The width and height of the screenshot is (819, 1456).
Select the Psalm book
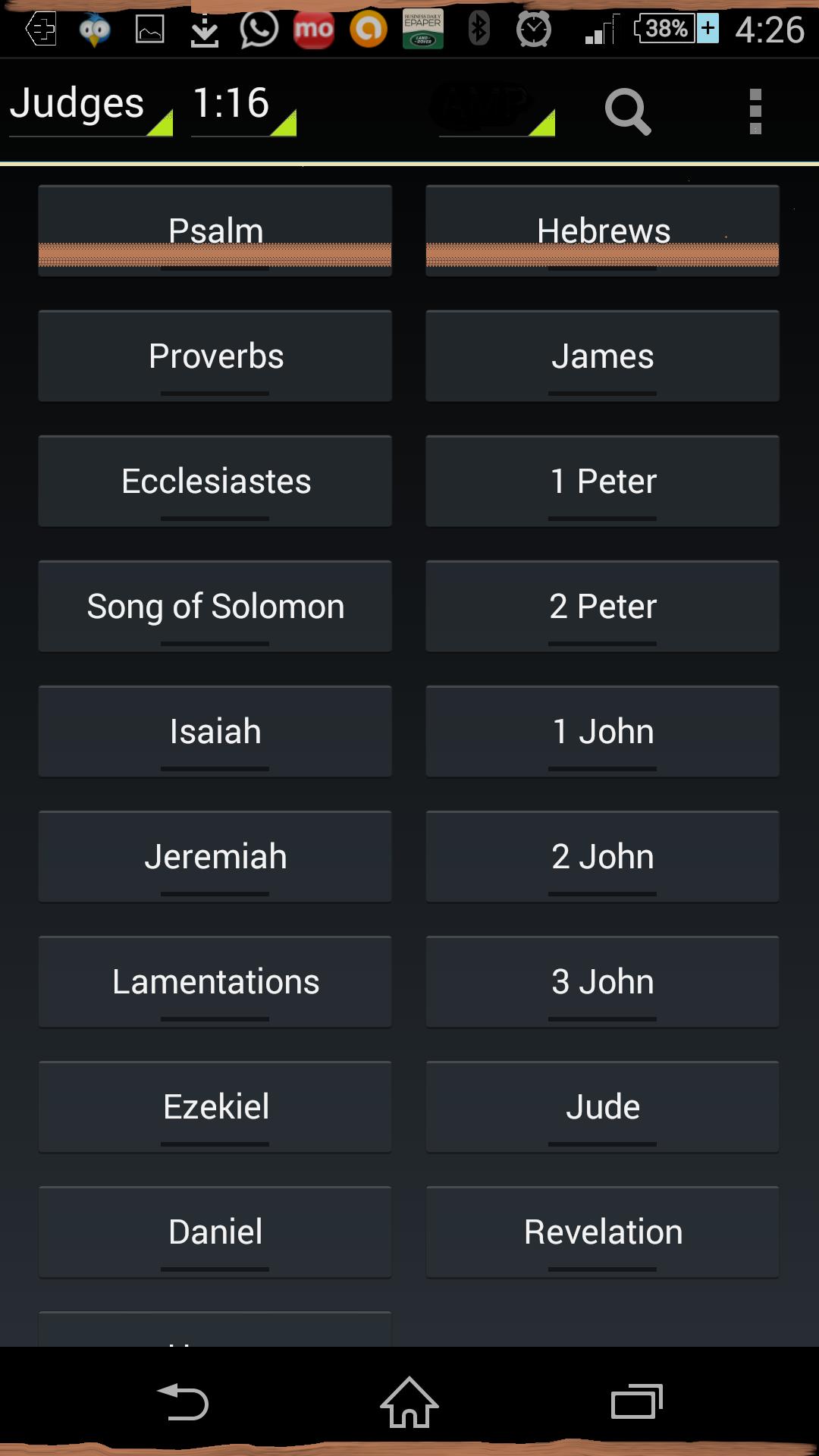click(x=215, y=230)
